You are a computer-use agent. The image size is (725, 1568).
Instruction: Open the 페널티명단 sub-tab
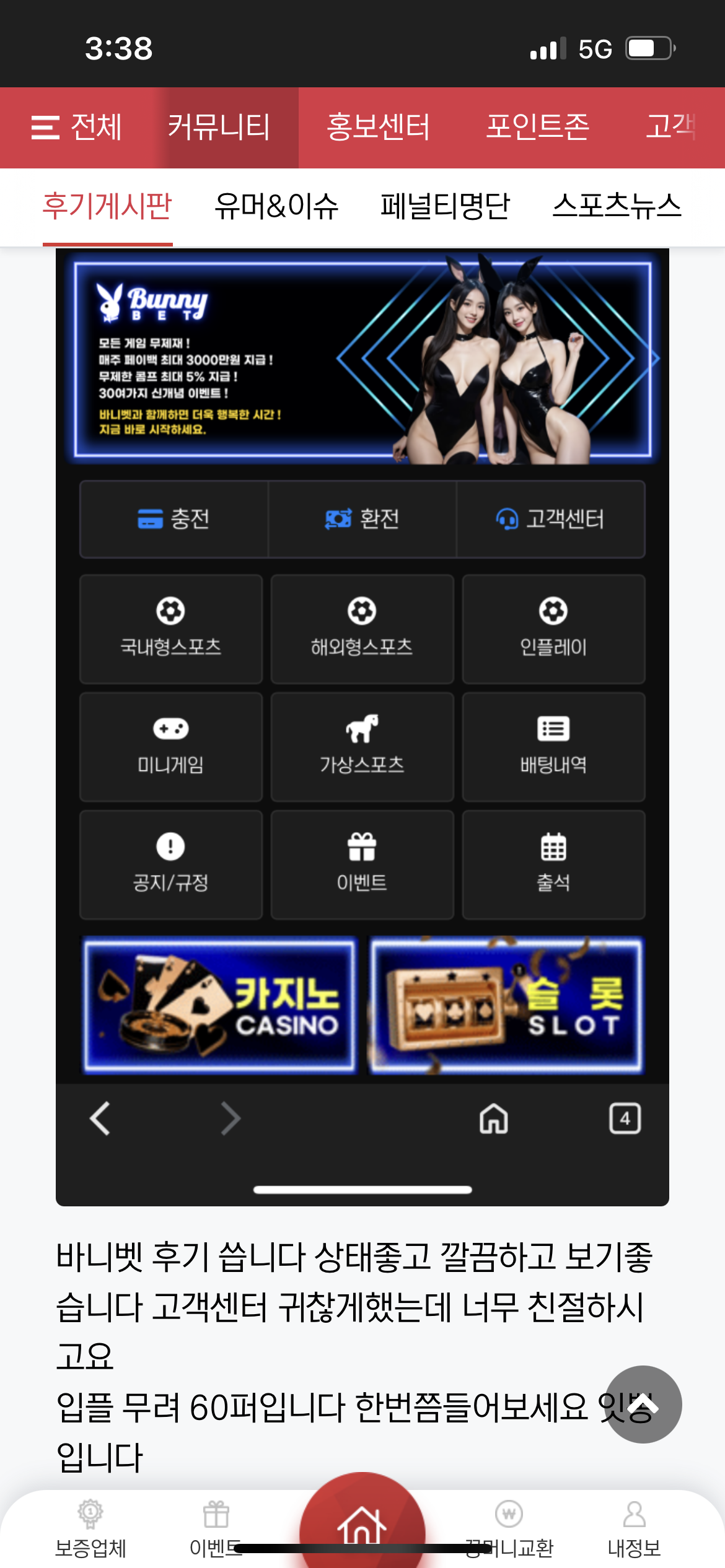coord(446,207)
